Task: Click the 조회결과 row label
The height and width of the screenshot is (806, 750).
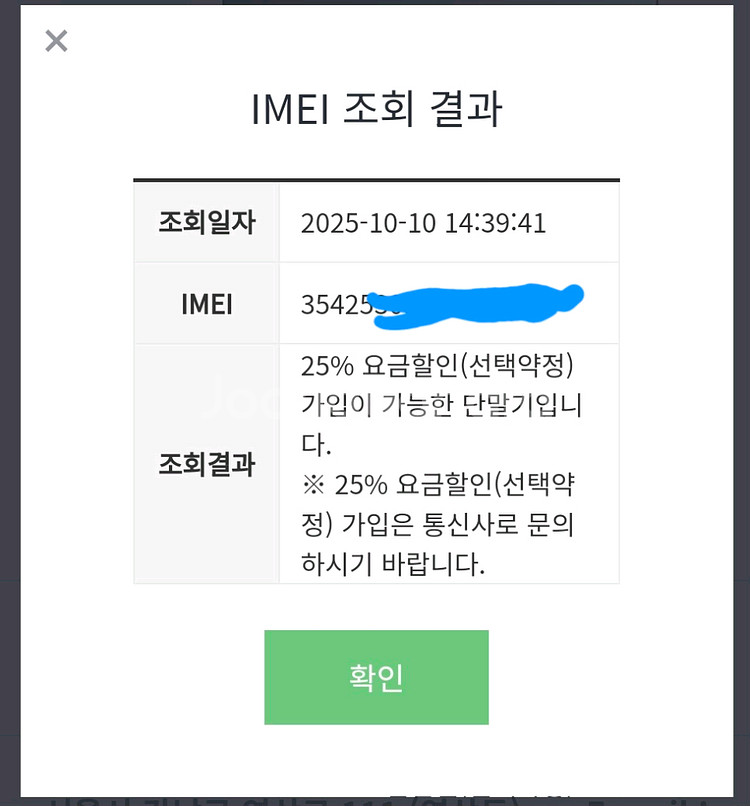Action: [x=206, y=464]
